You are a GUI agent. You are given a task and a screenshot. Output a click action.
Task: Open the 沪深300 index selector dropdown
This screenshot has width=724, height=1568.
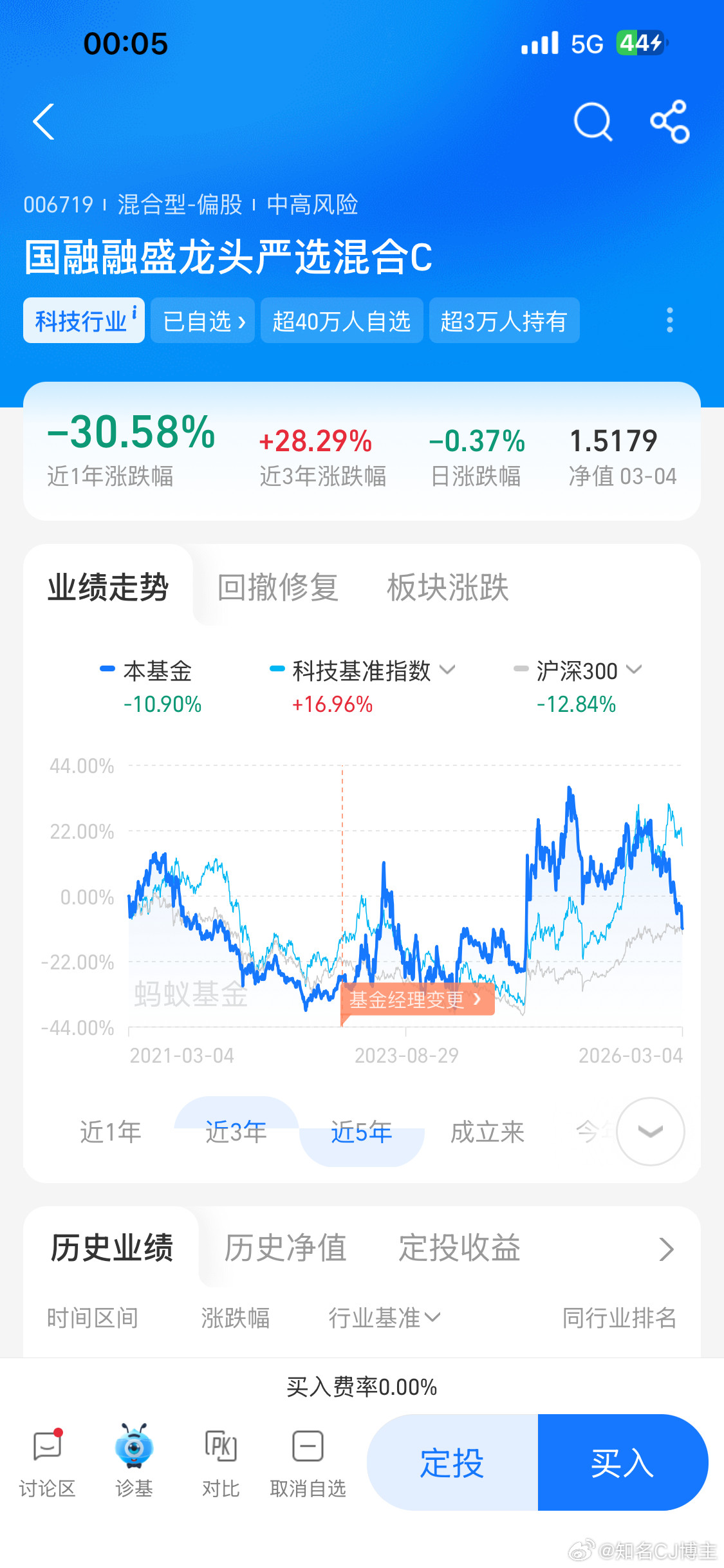633,671
